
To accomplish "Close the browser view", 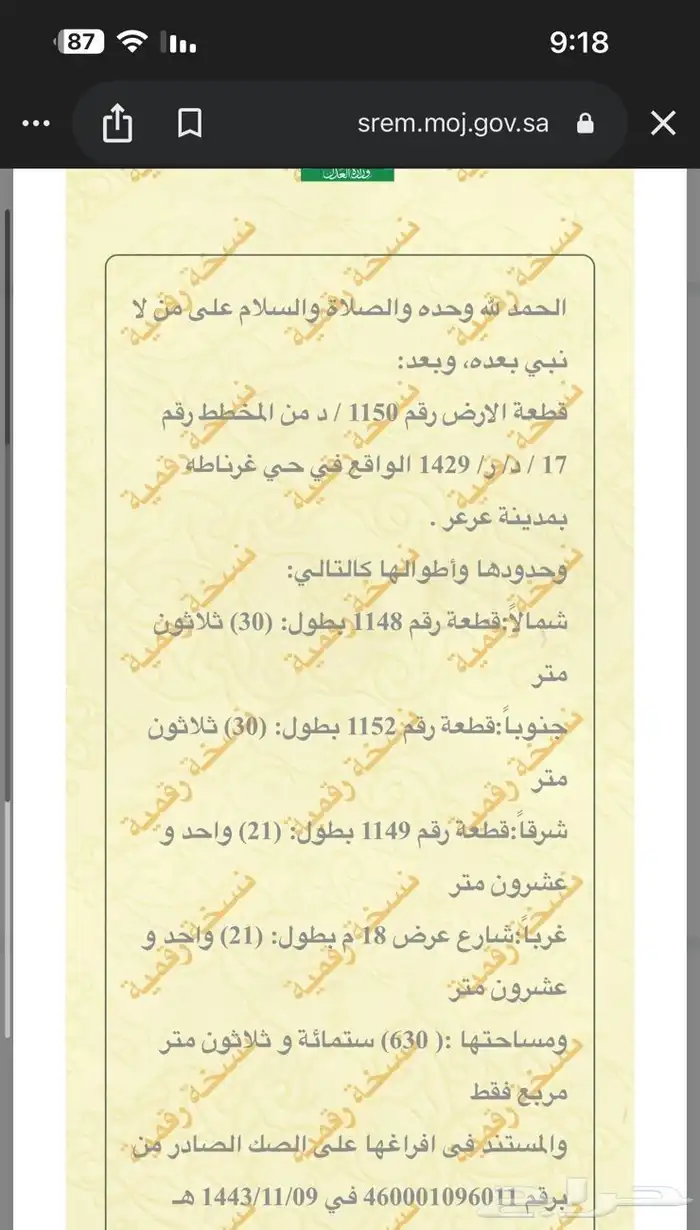I will [663, 123].
